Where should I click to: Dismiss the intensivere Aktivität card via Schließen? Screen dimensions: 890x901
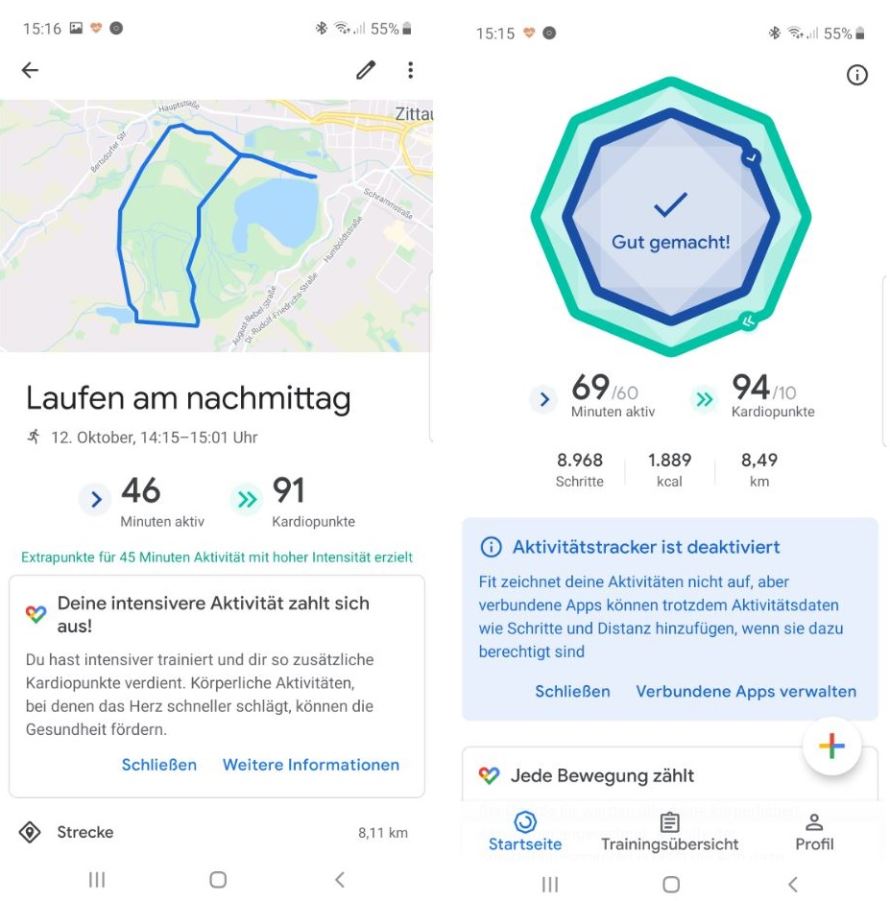coord(159,765)
